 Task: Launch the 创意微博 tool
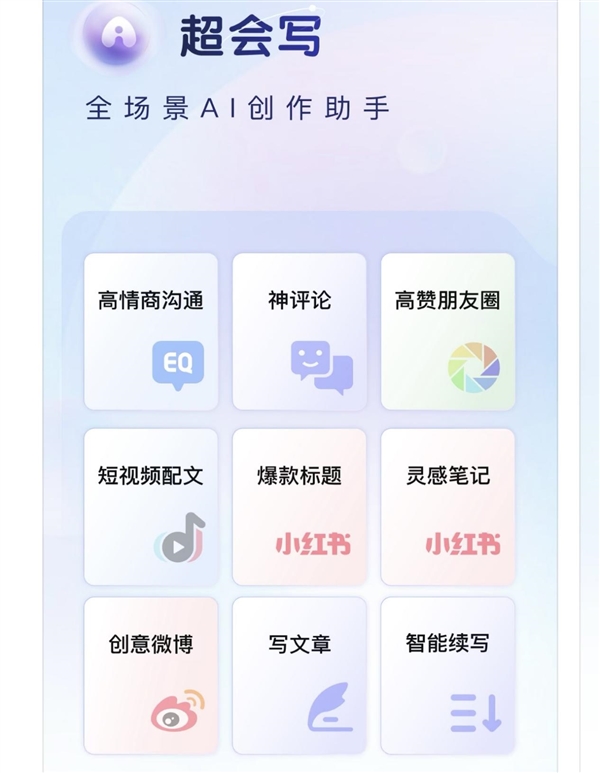(x=150, y=675)
